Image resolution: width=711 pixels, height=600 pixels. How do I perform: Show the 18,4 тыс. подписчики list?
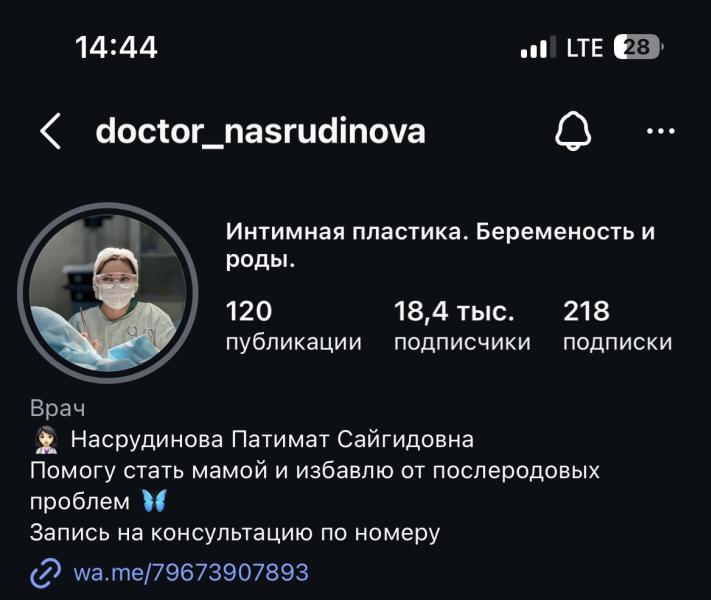coord(461,326)
